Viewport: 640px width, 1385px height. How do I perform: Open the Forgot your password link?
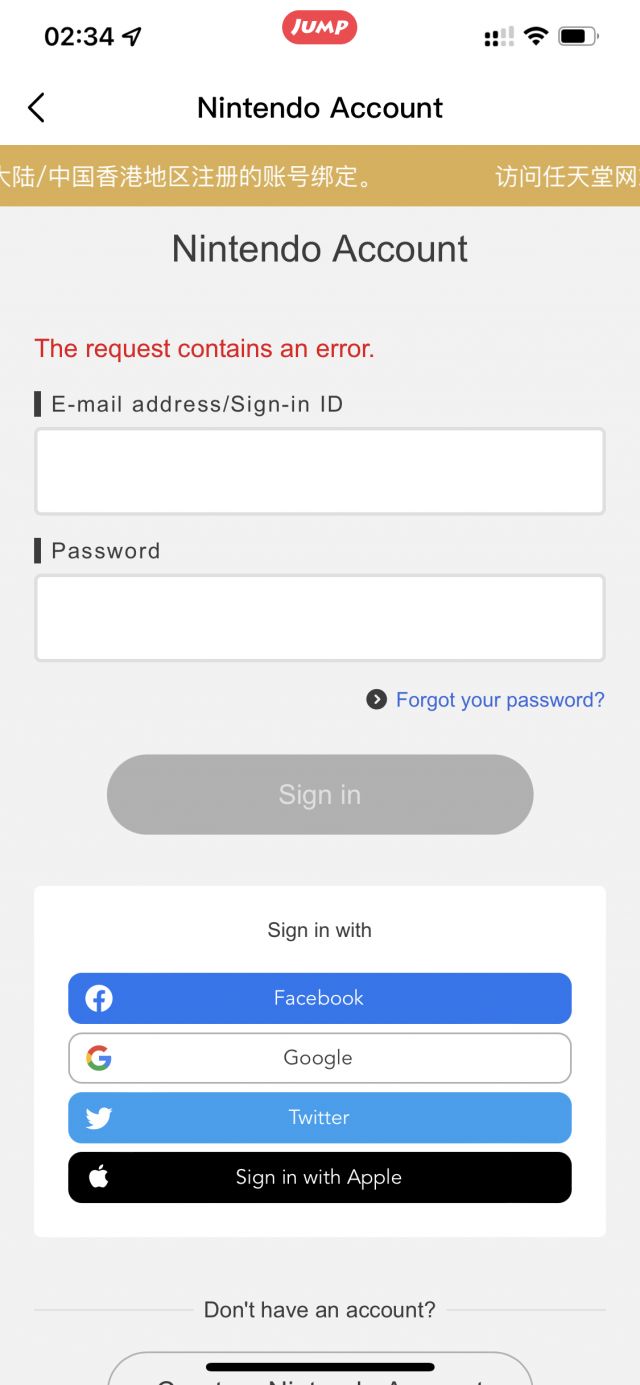click(x=500, y=700)
